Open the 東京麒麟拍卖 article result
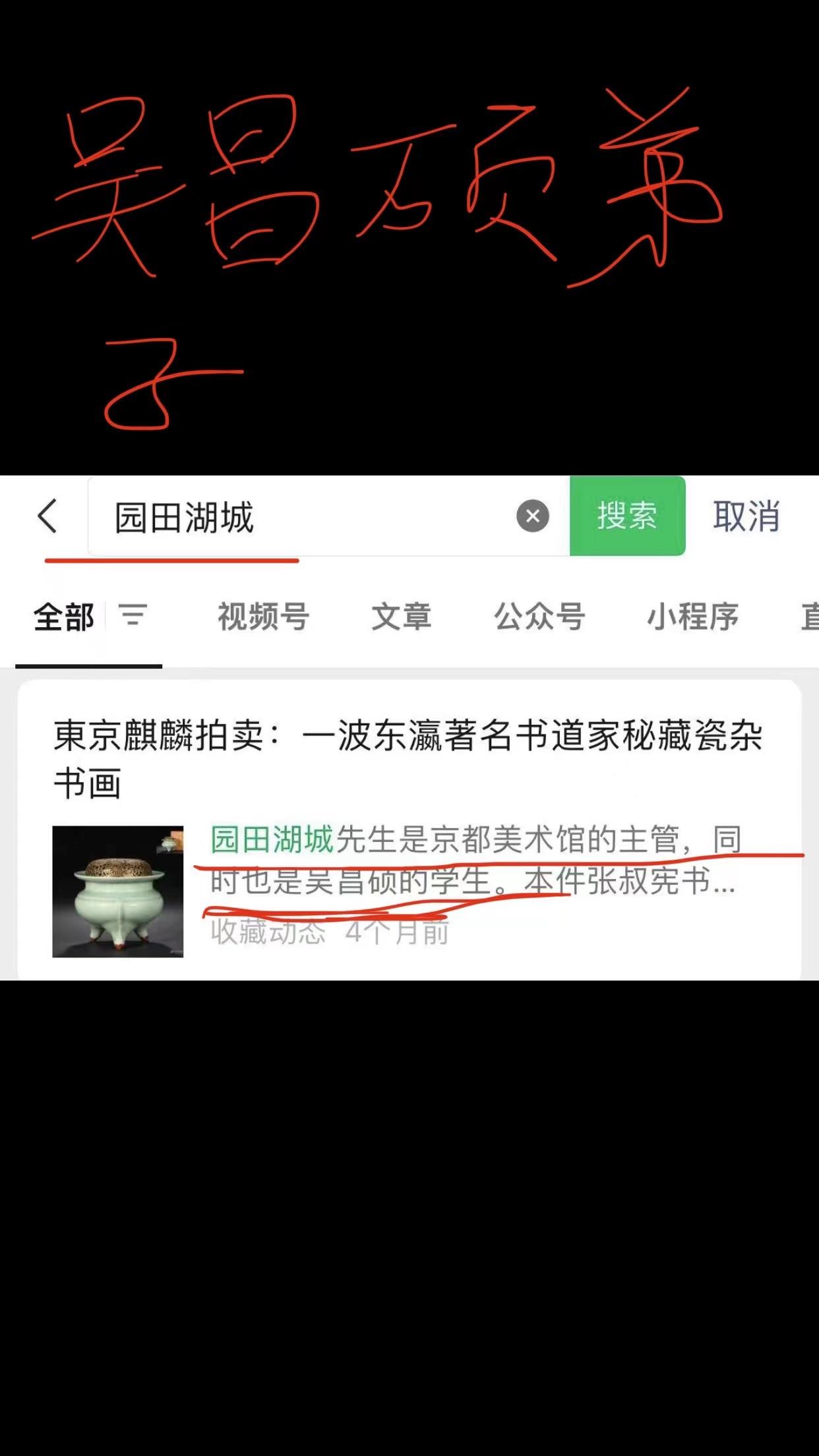The width and height of the screenshot is (819, 1456). [x=409, y=830]
